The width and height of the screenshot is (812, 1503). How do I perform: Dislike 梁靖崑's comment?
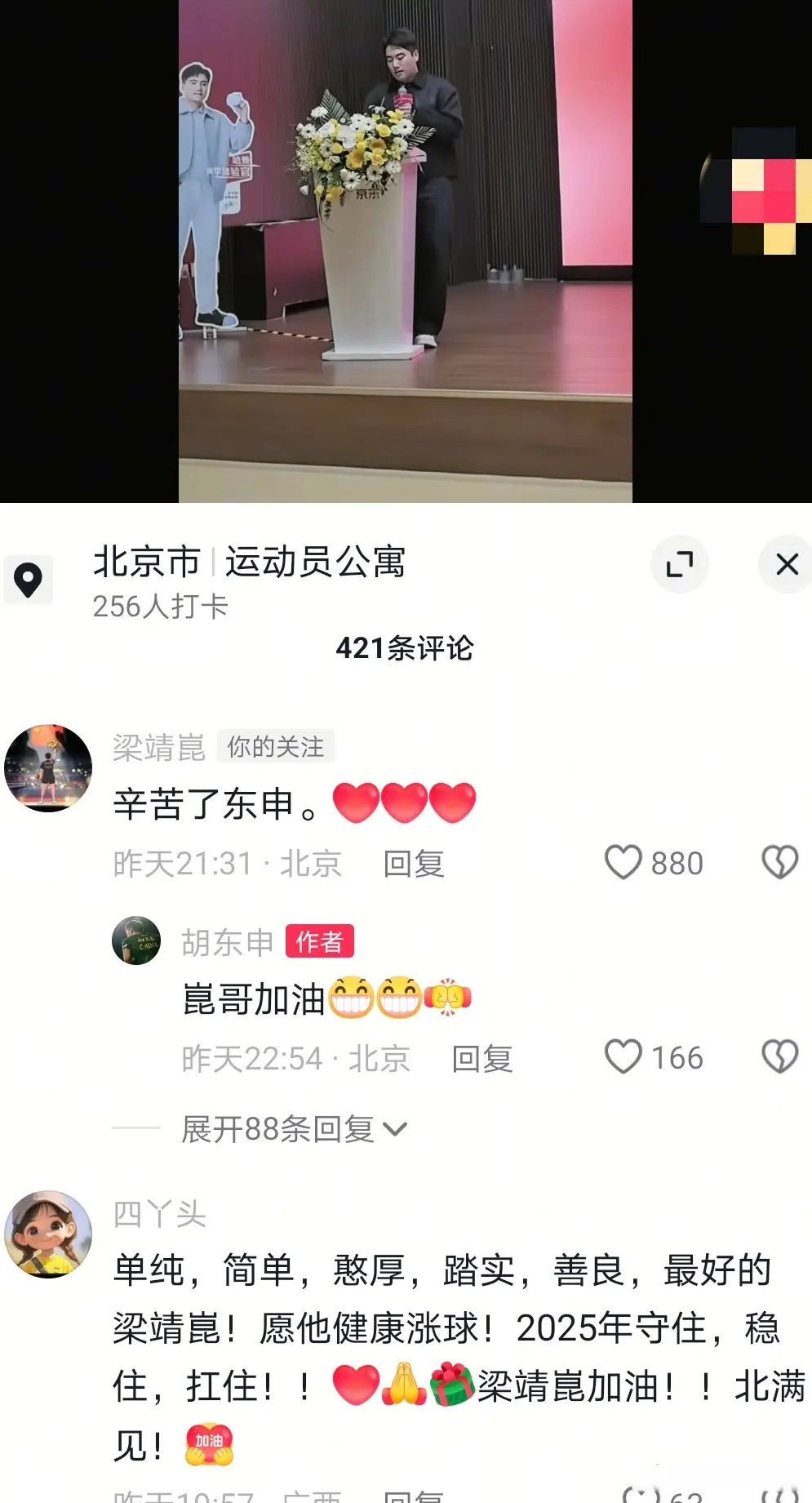(779, 862)
